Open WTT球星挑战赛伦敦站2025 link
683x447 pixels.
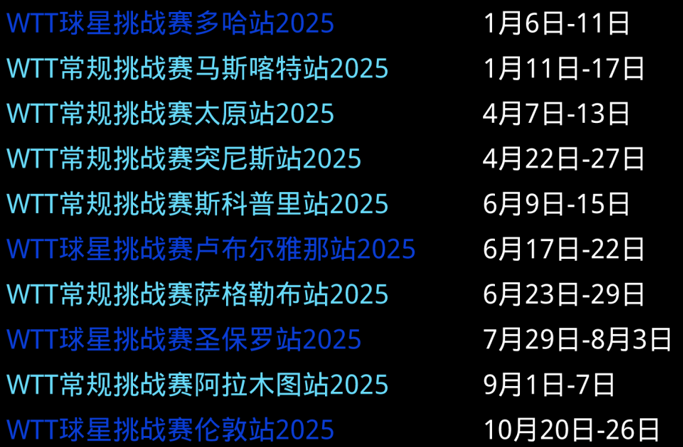[170, 430]
